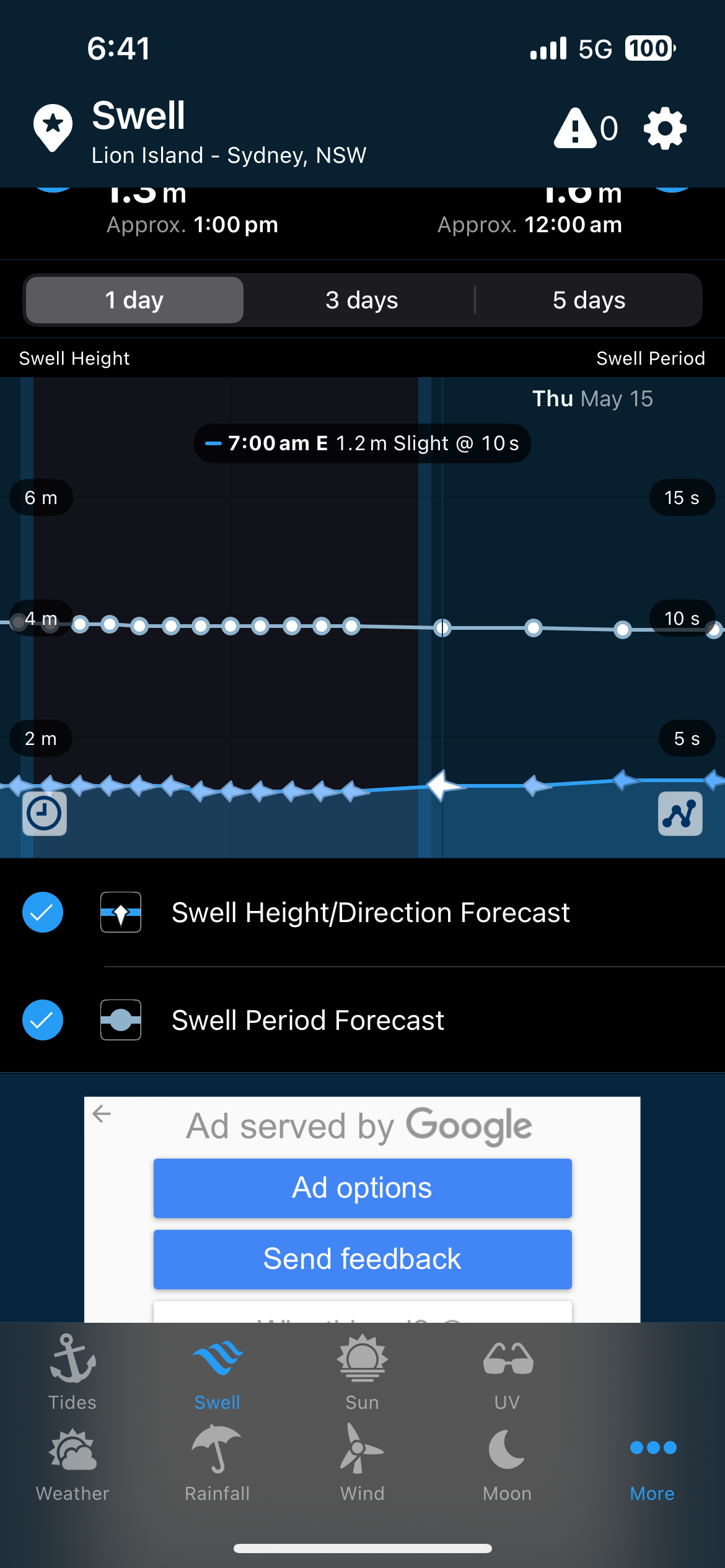
Task: Open the warnings alert icon
Action: (576, 128)
